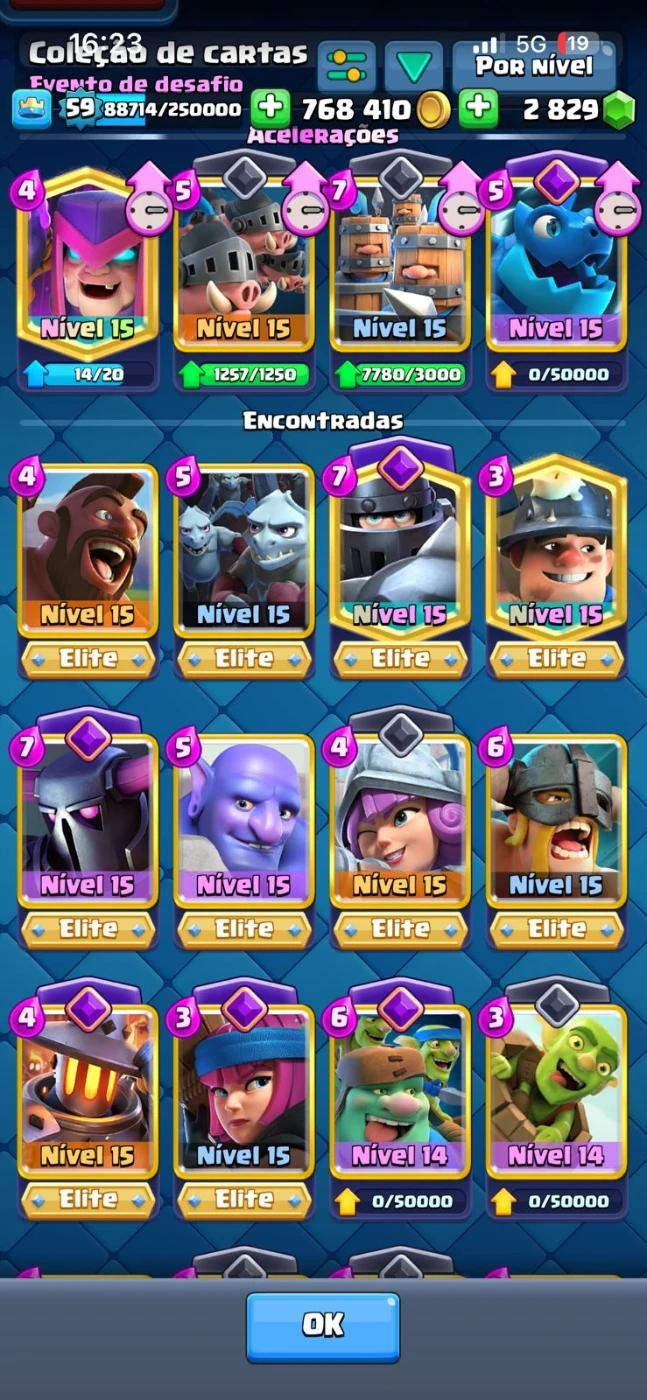The height and width of the screenshot is (1400, 647).
Task: Buy gems using the plus button
Action: coord(479,109)
